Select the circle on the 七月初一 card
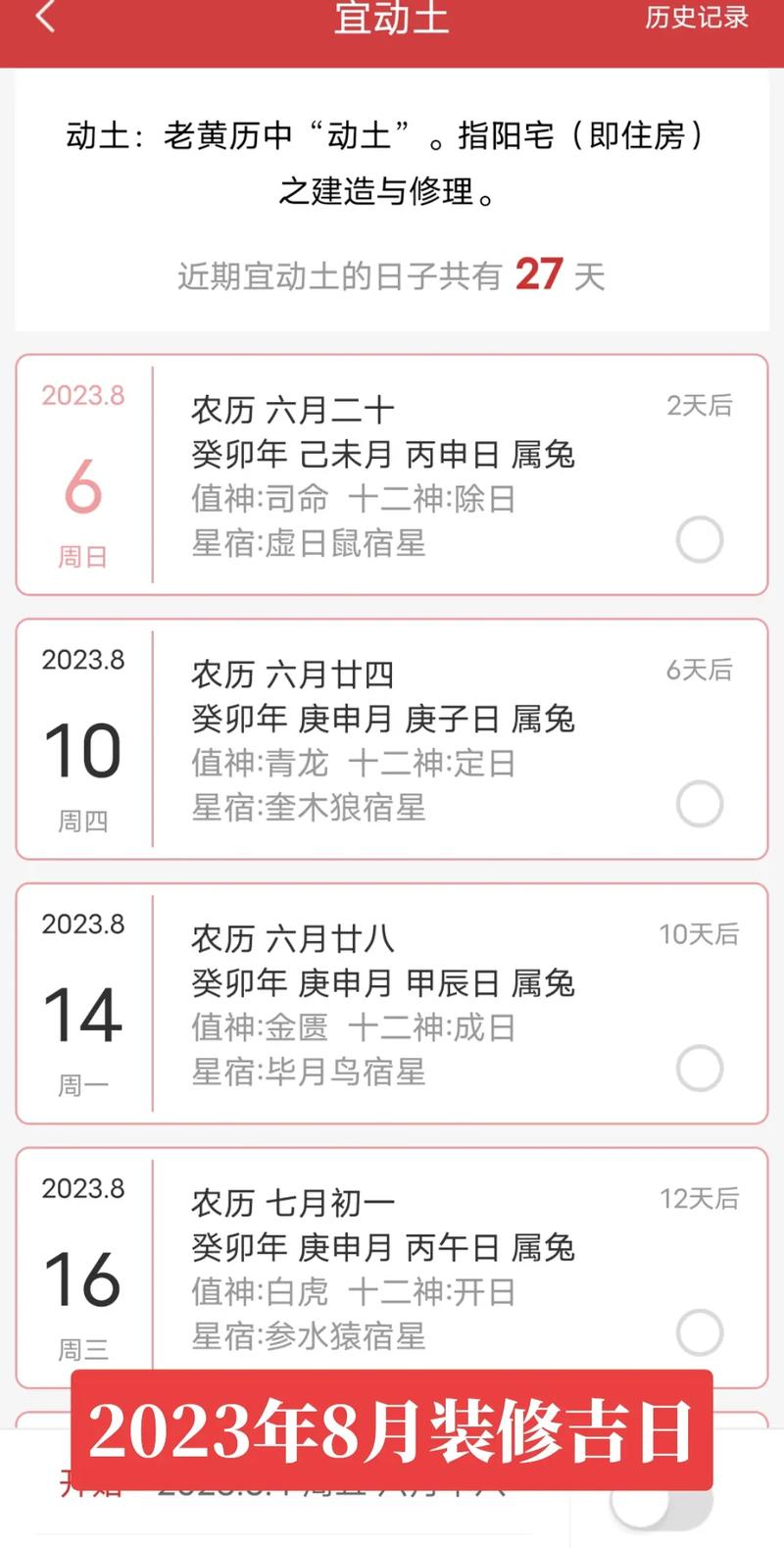 [700, 1332]
